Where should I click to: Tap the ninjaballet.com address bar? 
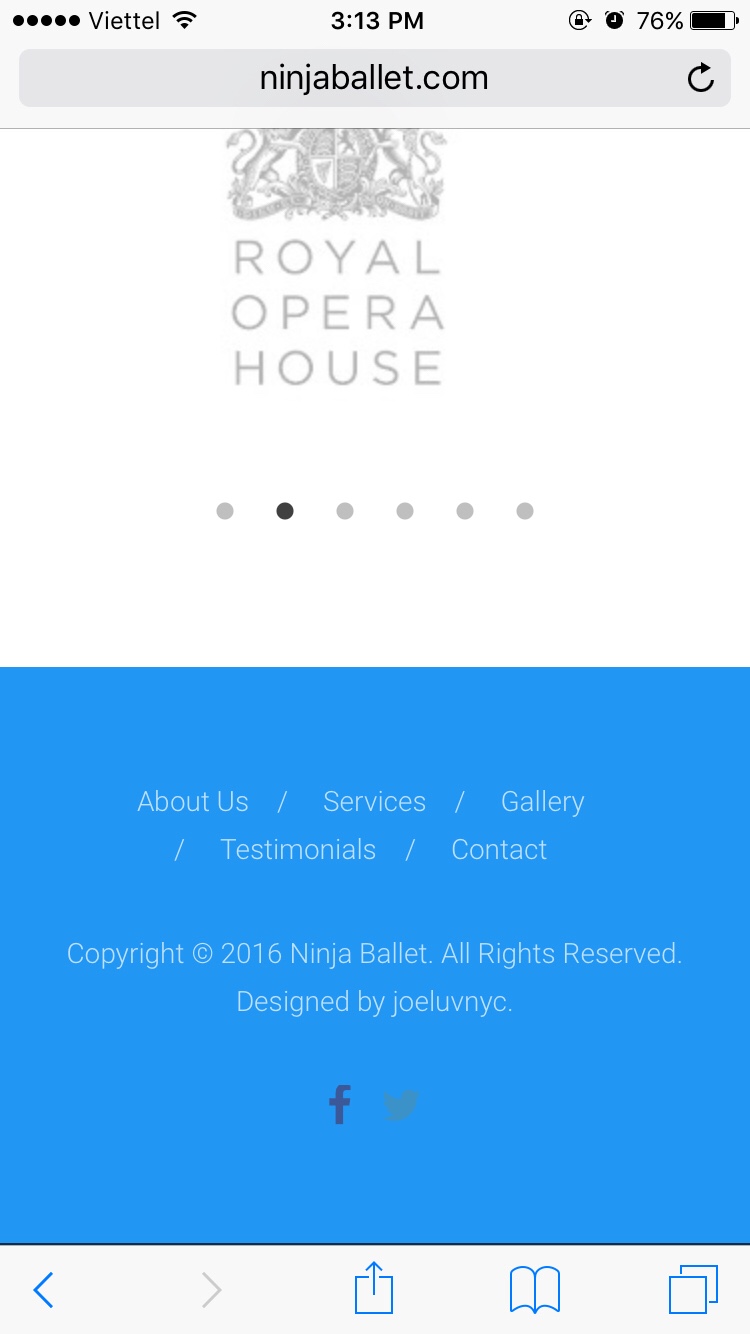point(373,78)
